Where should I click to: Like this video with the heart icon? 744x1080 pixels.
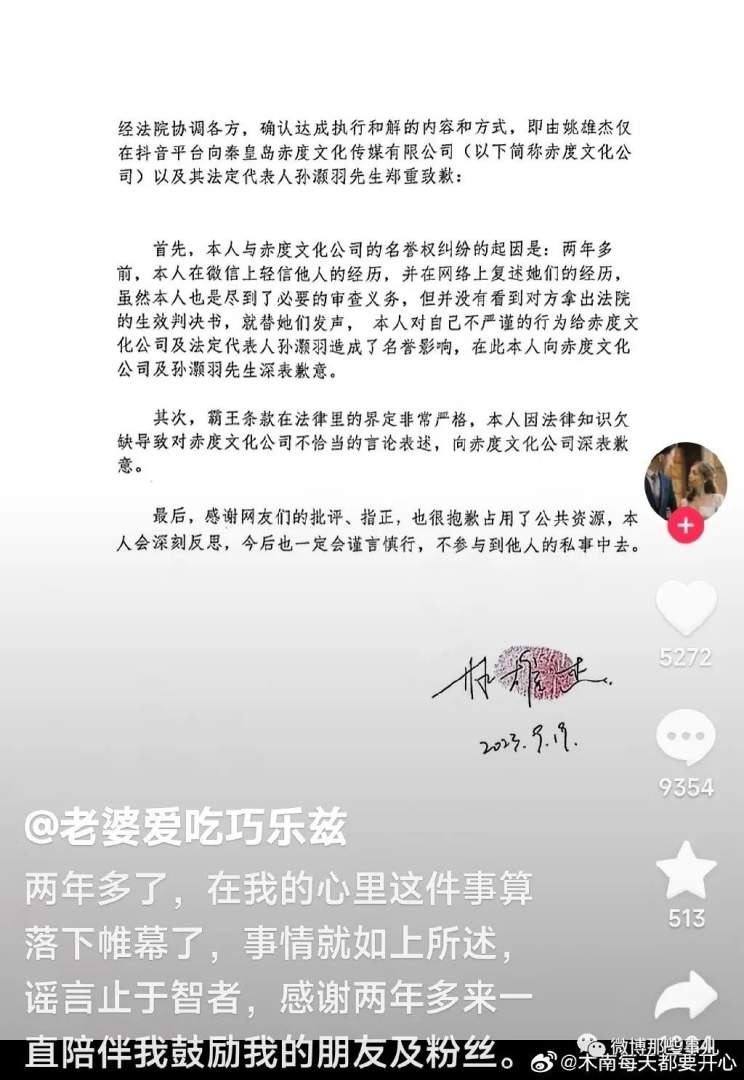686,608
